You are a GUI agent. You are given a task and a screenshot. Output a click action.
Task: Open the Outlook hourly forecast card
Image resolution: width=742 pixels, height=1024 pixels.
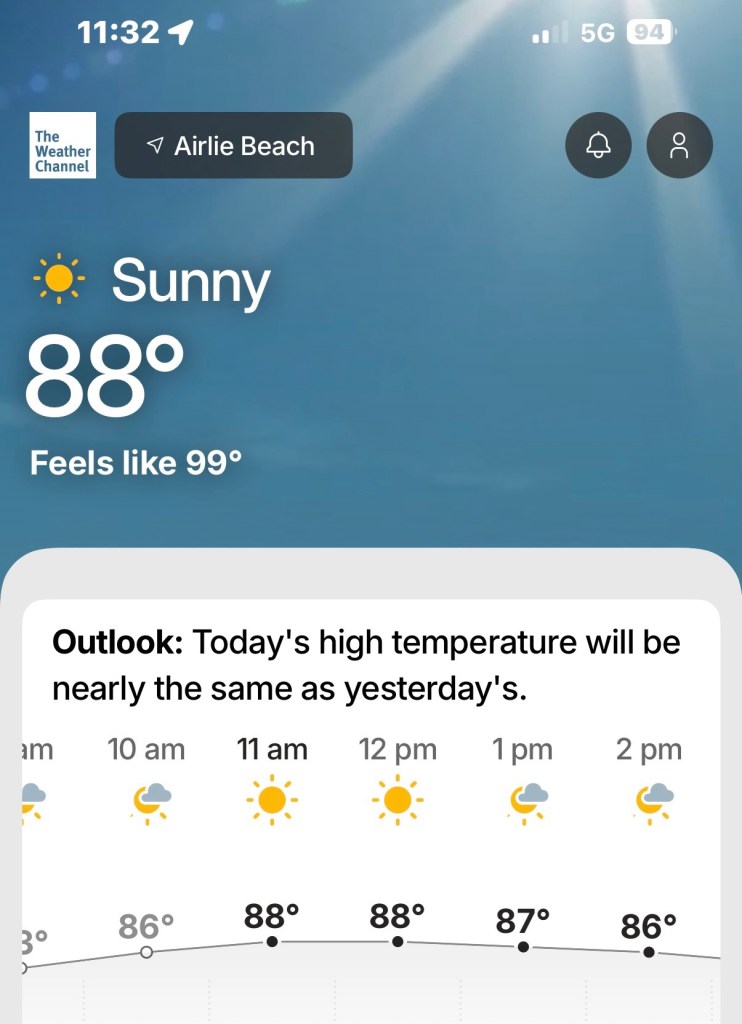tap(370, 665)
